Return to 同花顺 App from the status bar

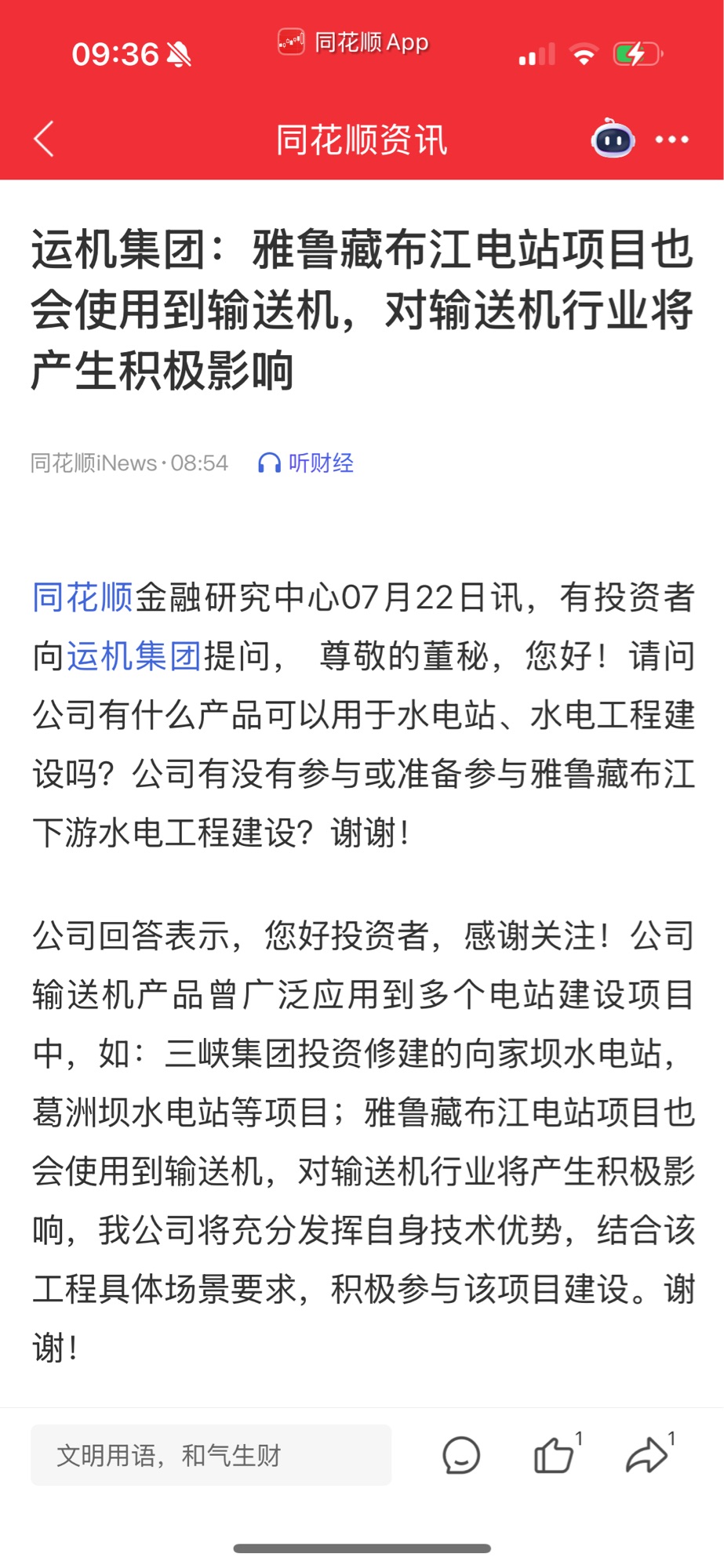[354, 42]
